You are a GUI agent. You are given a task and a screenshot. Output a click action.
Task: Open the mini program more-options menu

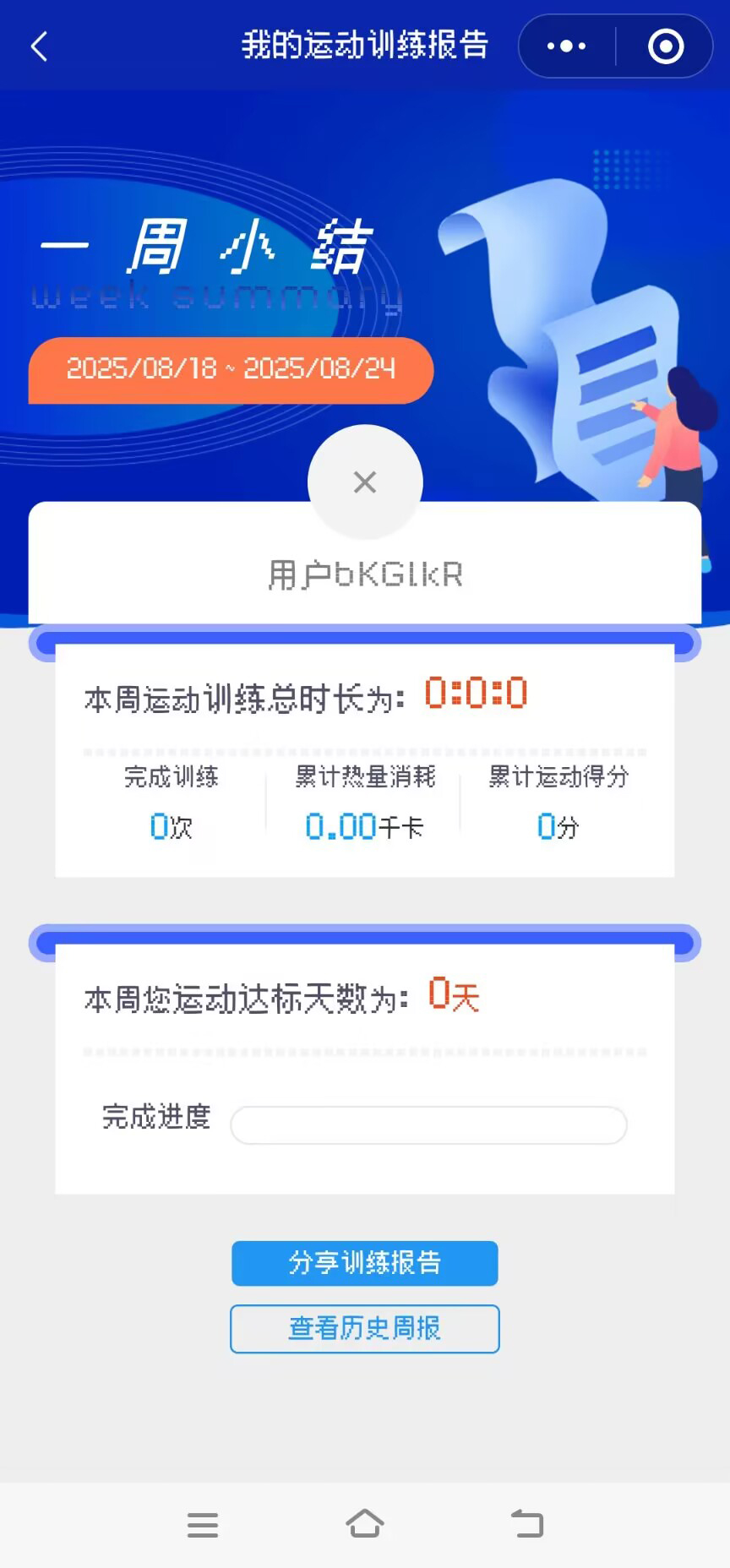566,46
